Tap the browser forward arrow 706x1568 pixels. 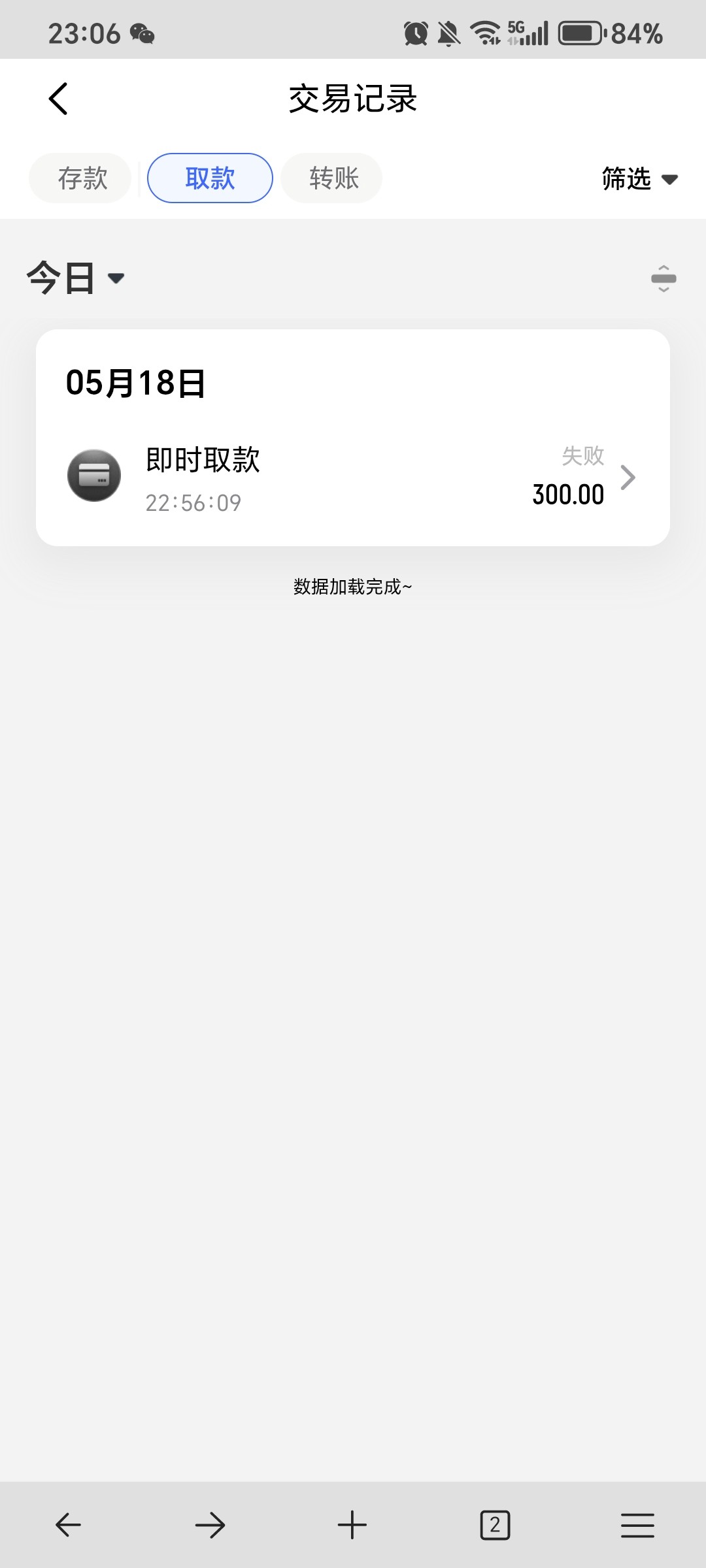coord(210,1526)
